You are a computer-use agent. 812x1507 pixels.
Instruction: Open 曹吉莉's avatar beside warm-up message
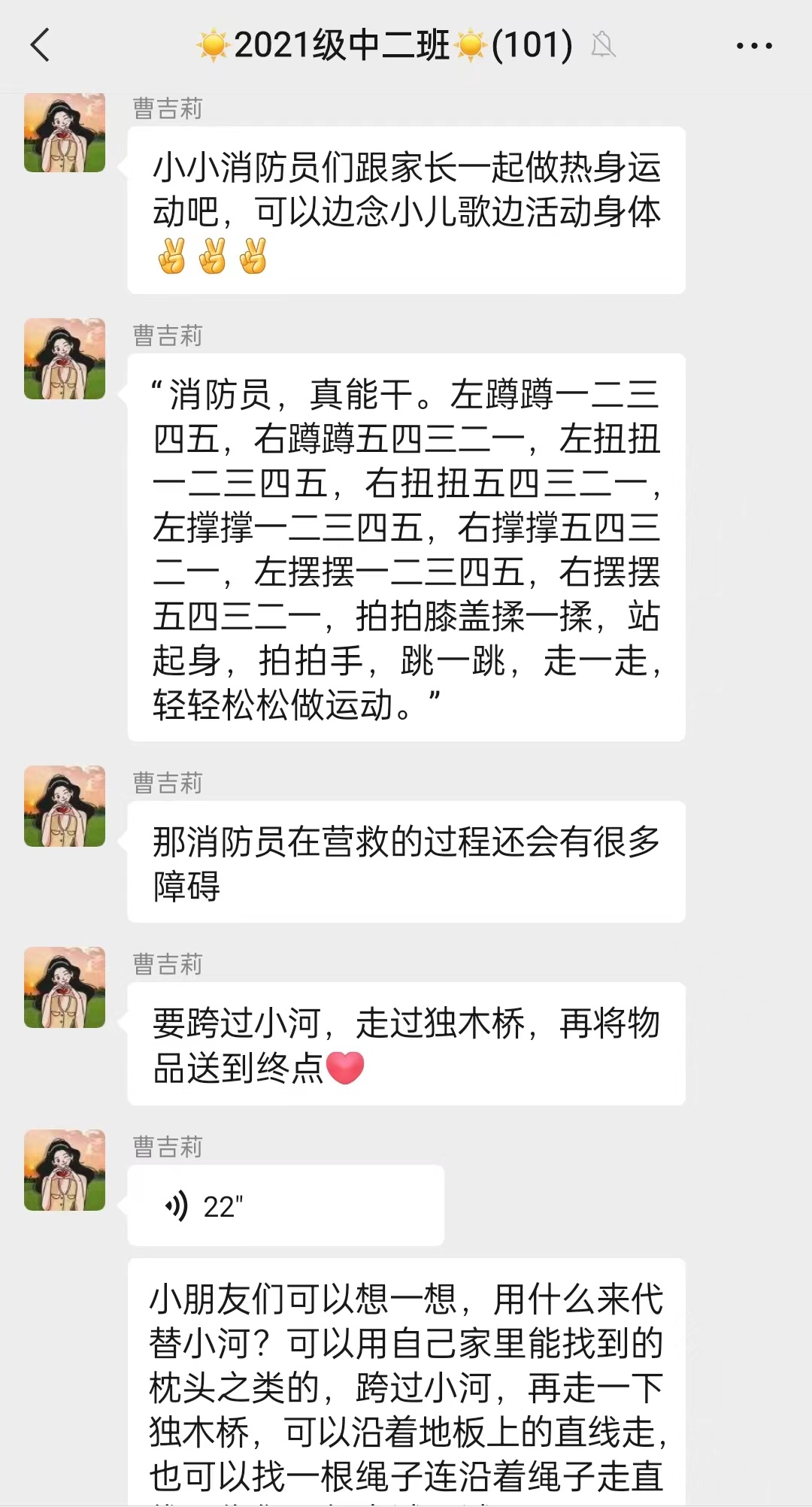(x=65, y=132)
